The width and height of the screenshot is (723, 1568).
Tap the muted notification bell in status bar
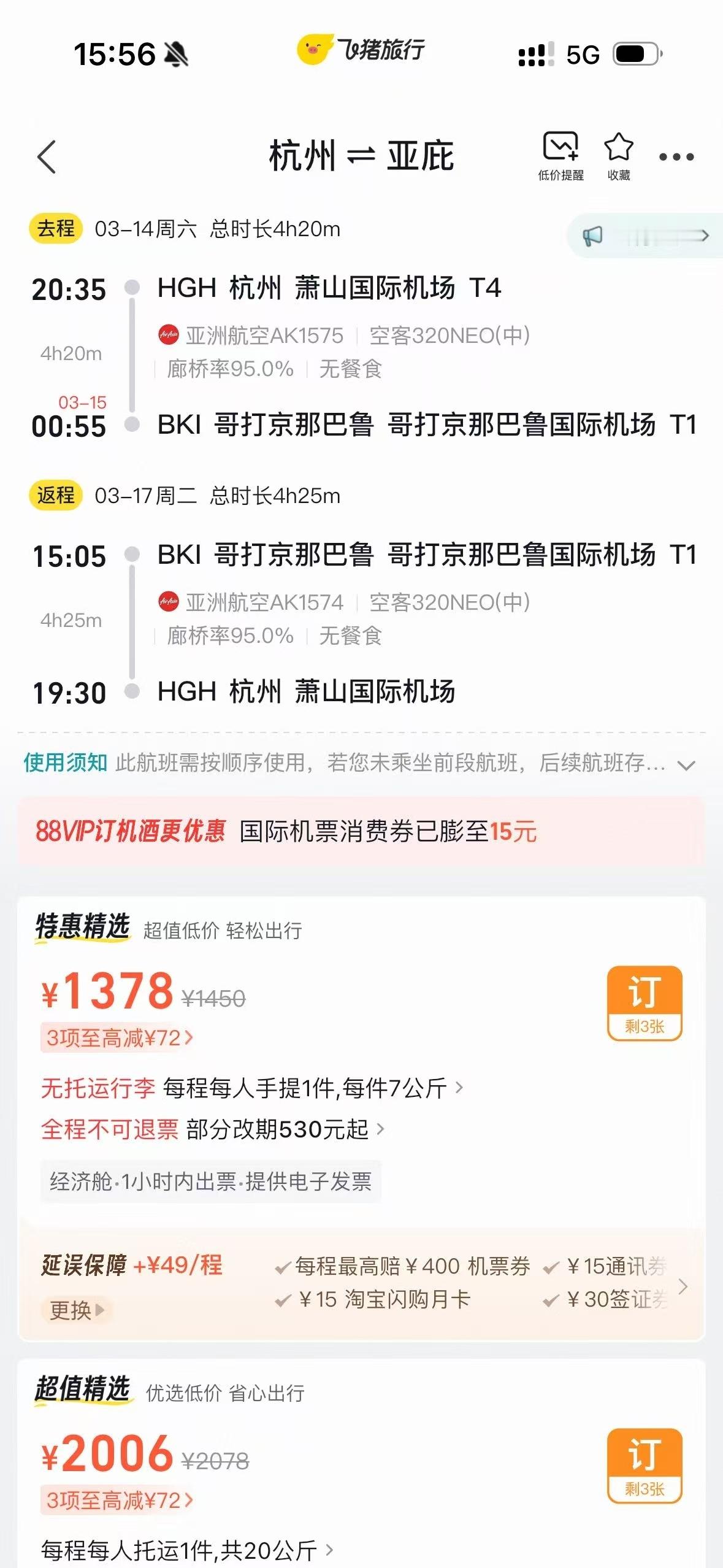175,53
